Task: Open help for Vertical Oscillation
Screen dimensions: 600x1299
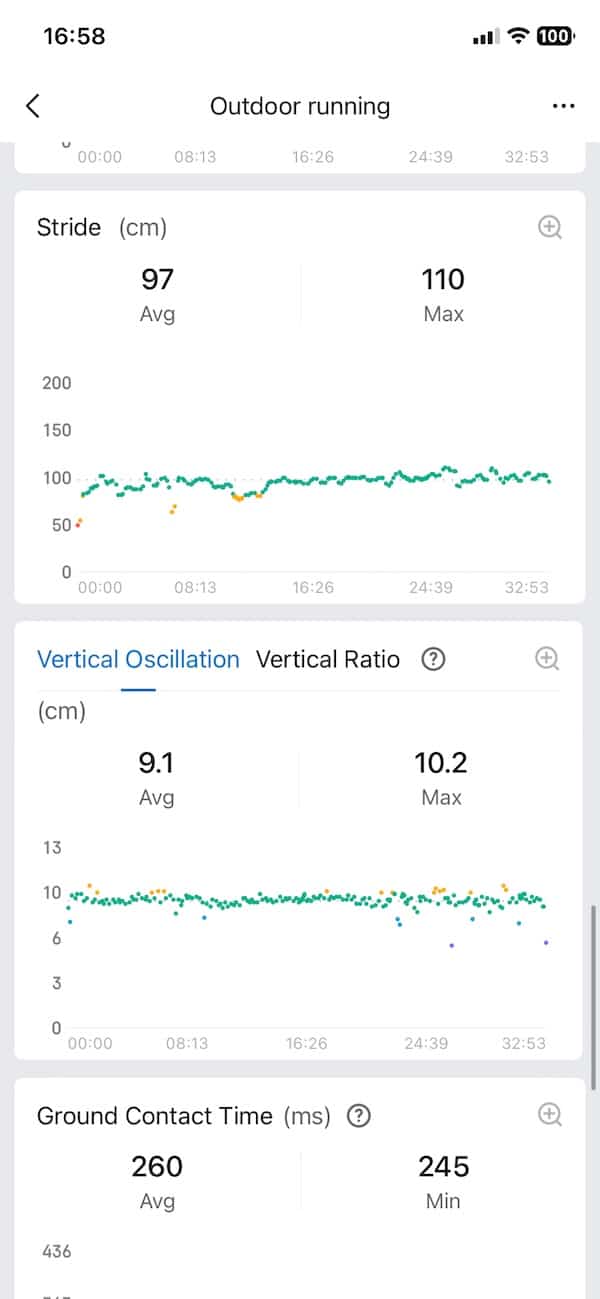Action: click(433, 659)
